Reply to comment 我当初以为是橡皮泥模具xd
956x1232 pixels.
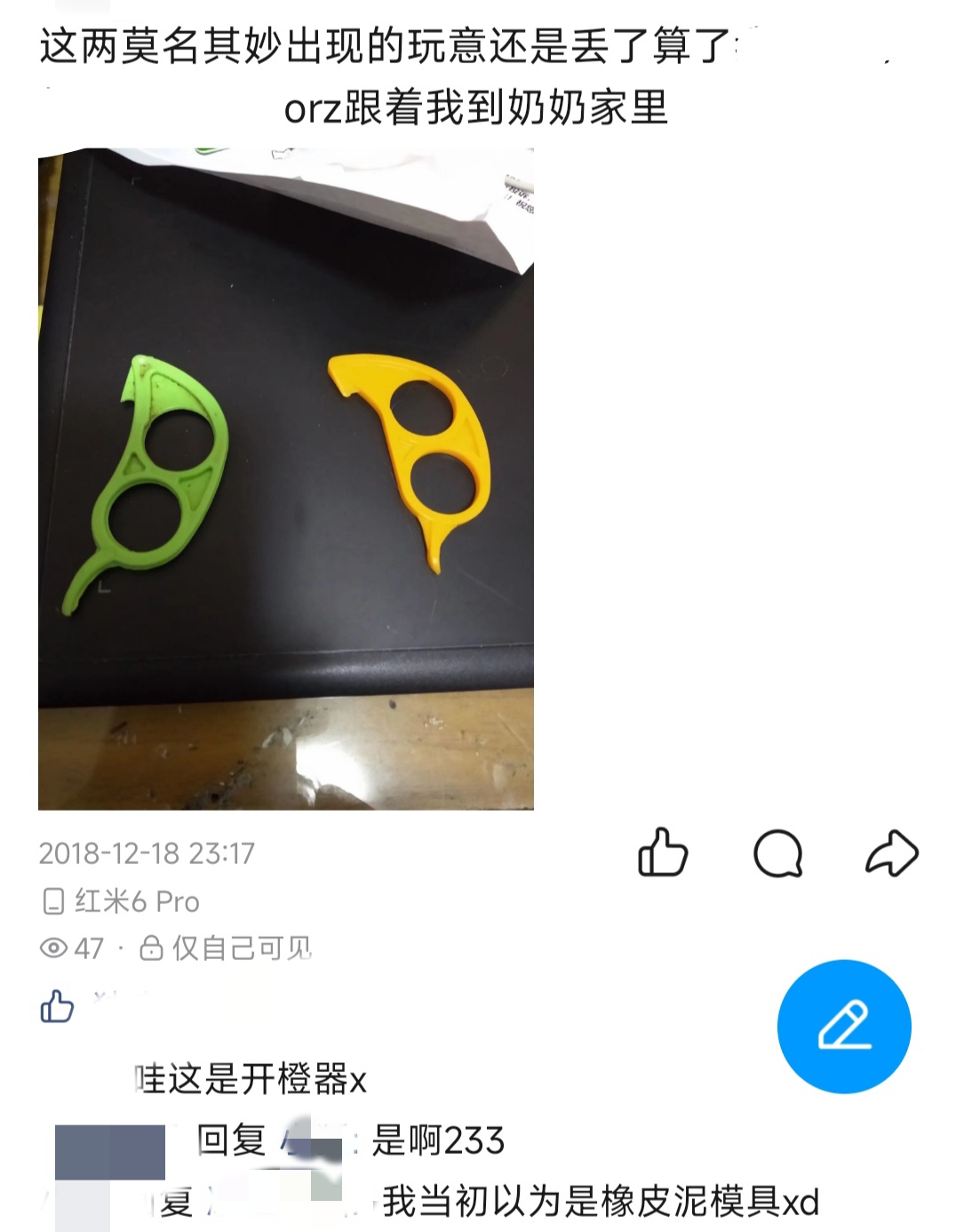click(x=601, y=1202)
